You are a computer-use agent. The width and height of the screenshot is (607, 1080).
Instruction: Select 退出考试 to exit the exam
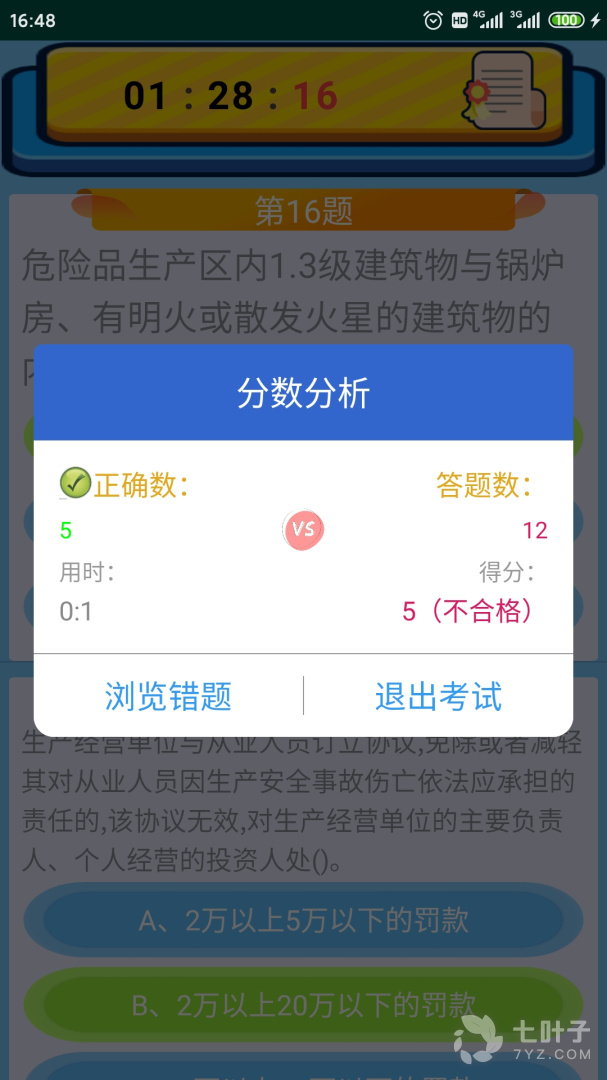(438, 697)
